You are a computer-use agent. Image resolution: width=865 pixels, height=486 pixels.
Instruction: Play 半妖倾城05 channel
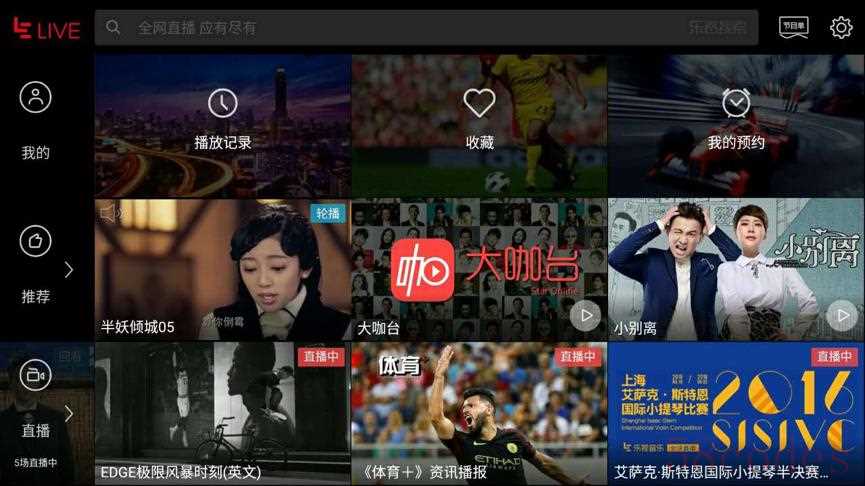click(x=222, y=270)
